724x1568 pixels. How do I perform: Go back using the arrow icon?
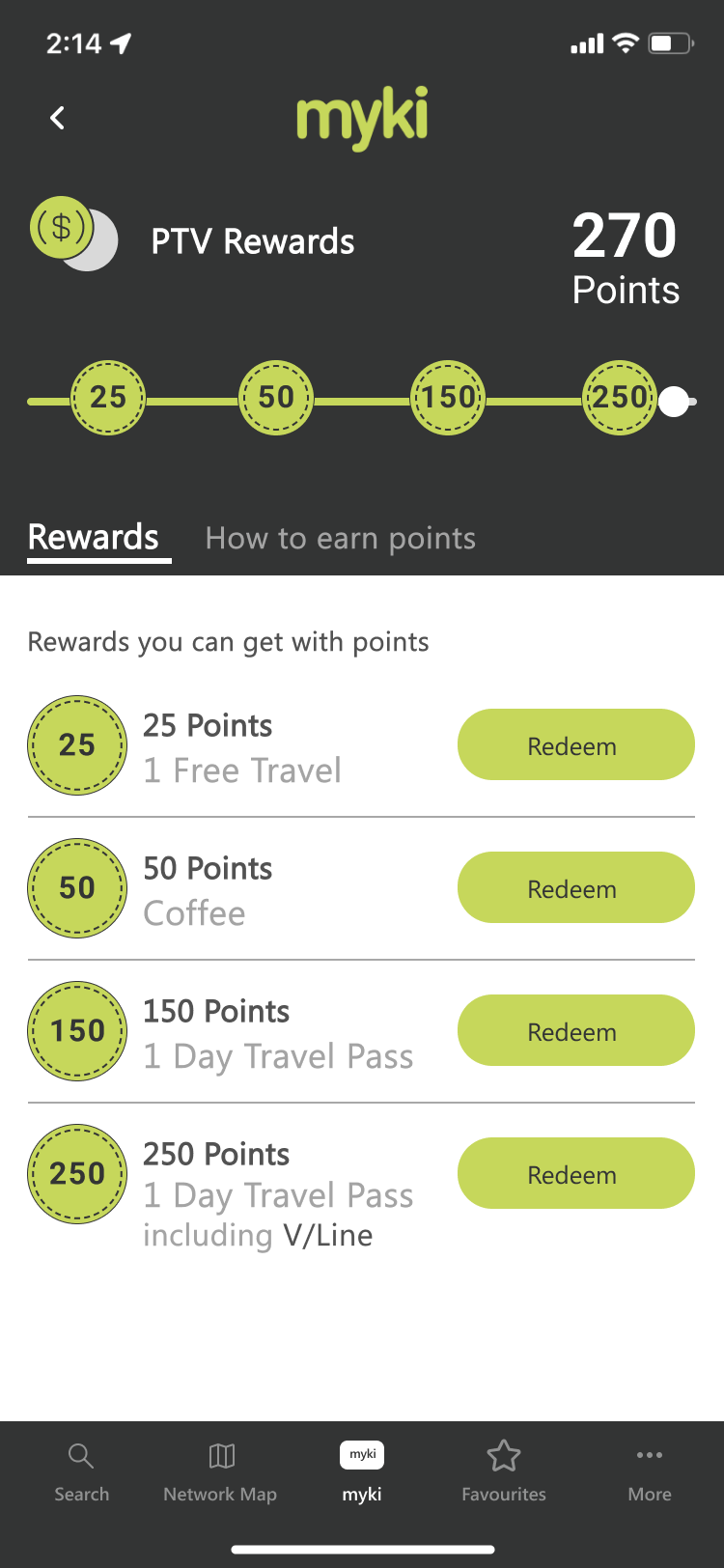pos(58,118)
